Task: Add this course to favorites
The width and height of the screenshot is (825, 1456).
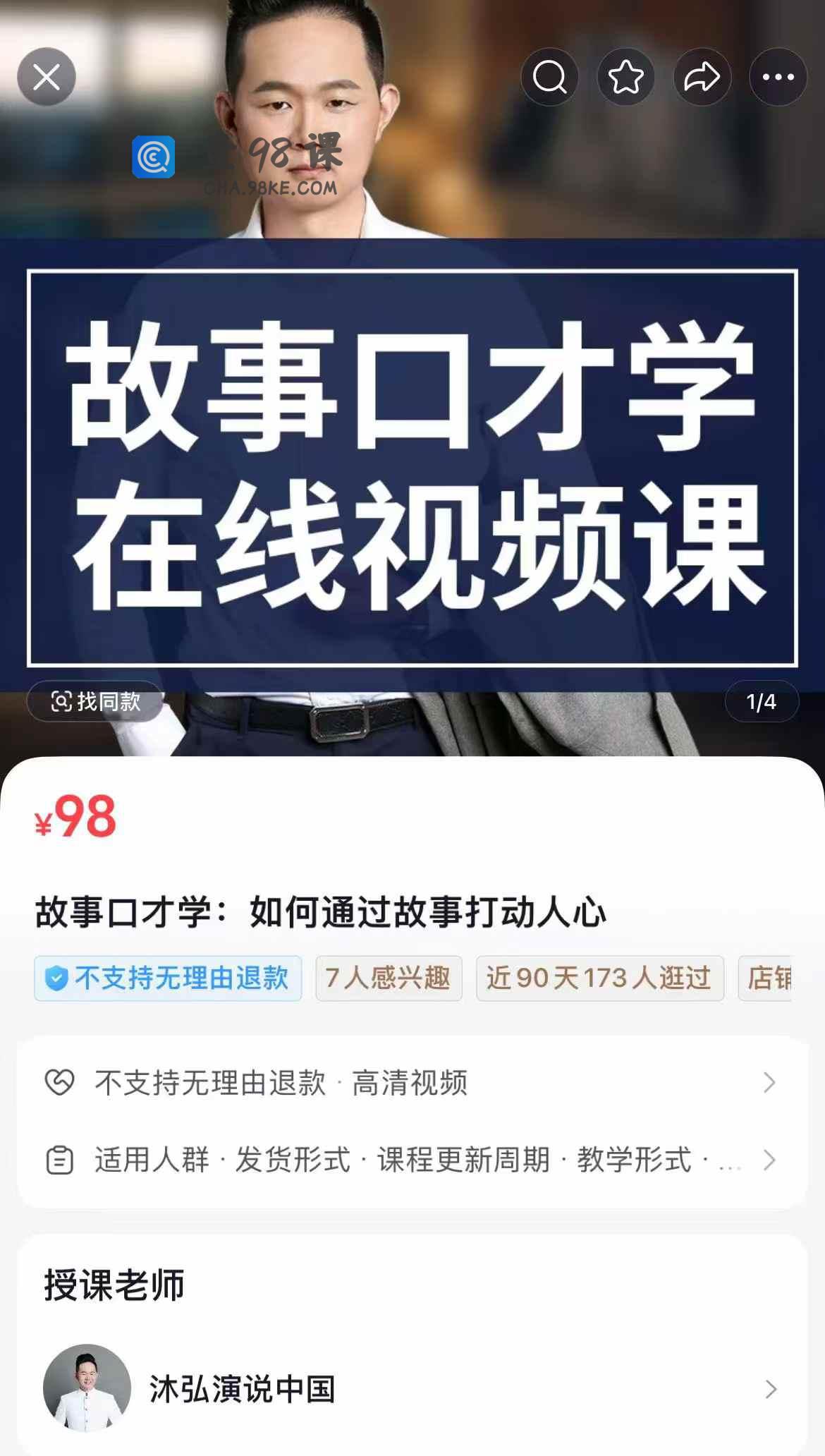Action: tap(625, 77)
